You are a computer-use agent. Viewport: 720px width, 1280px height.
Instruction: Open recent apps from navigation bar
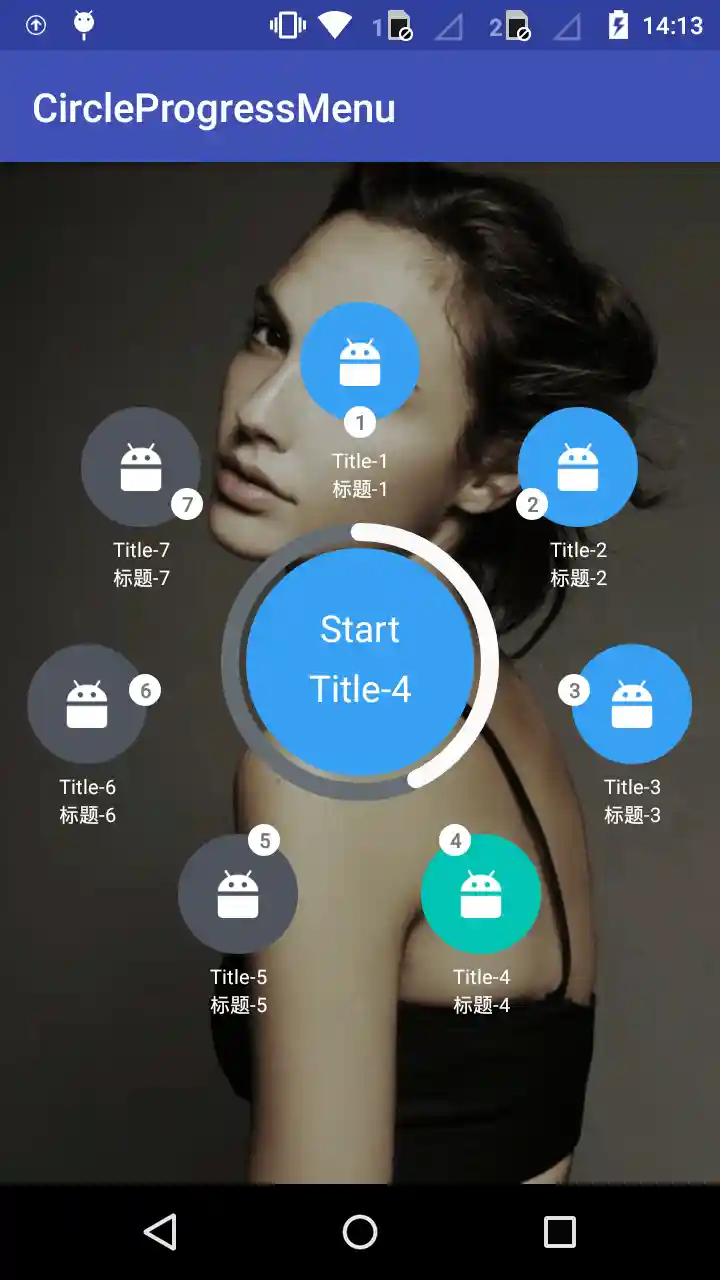(x=560, y=1232)
